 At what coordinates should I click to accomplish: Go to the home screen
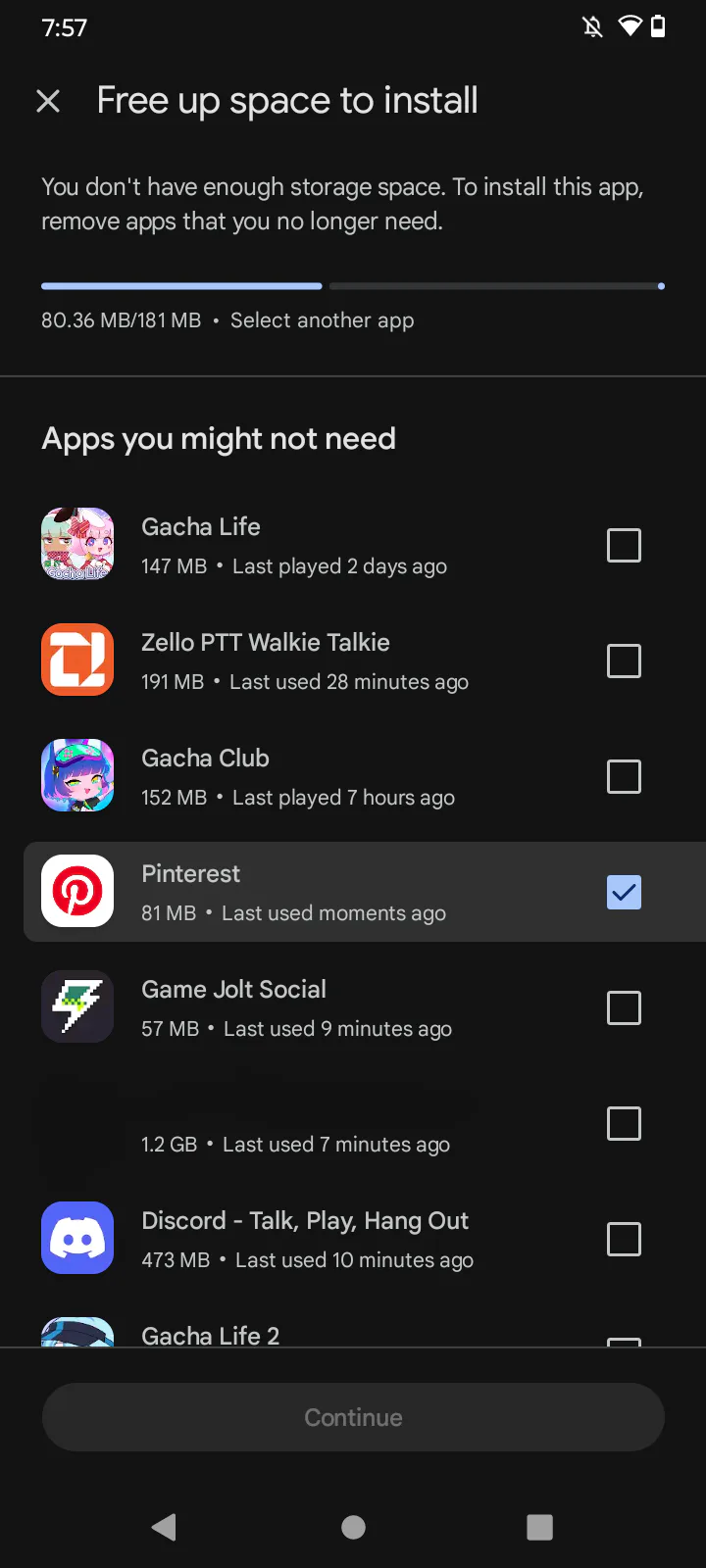coord(353,1527)
